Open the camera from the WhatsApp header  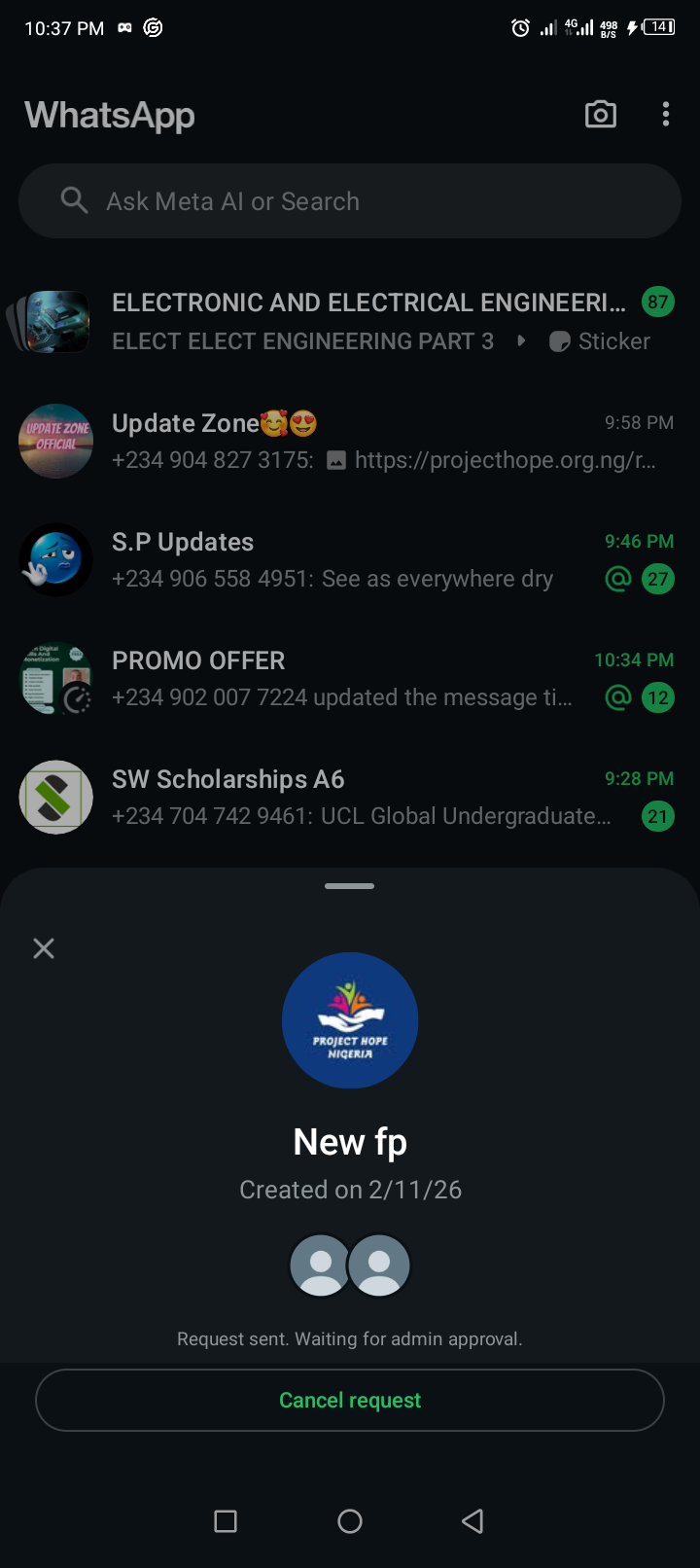(x=600, y=115)
